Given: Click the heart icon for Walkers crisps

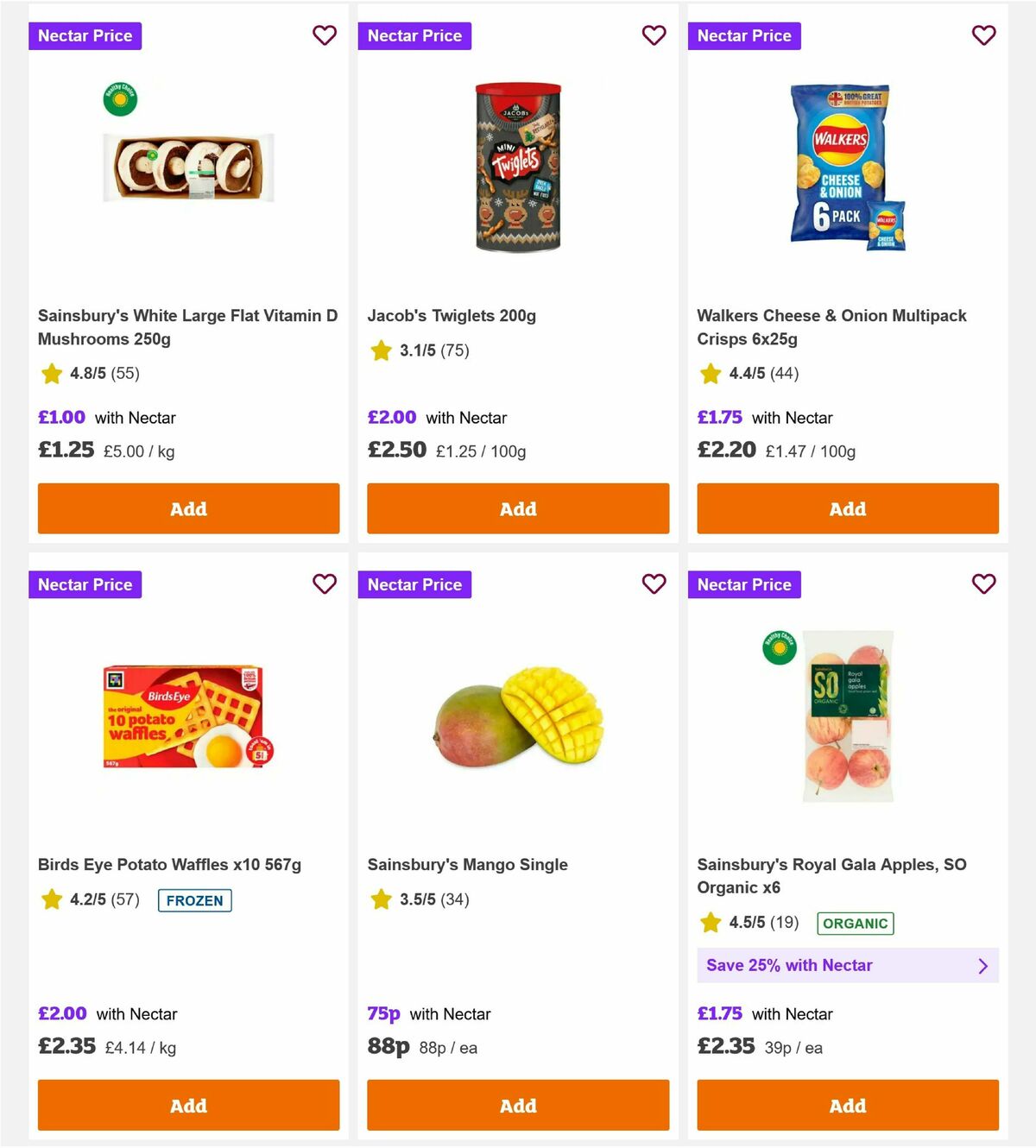Looking at the screenshot, I should point(983,35).
